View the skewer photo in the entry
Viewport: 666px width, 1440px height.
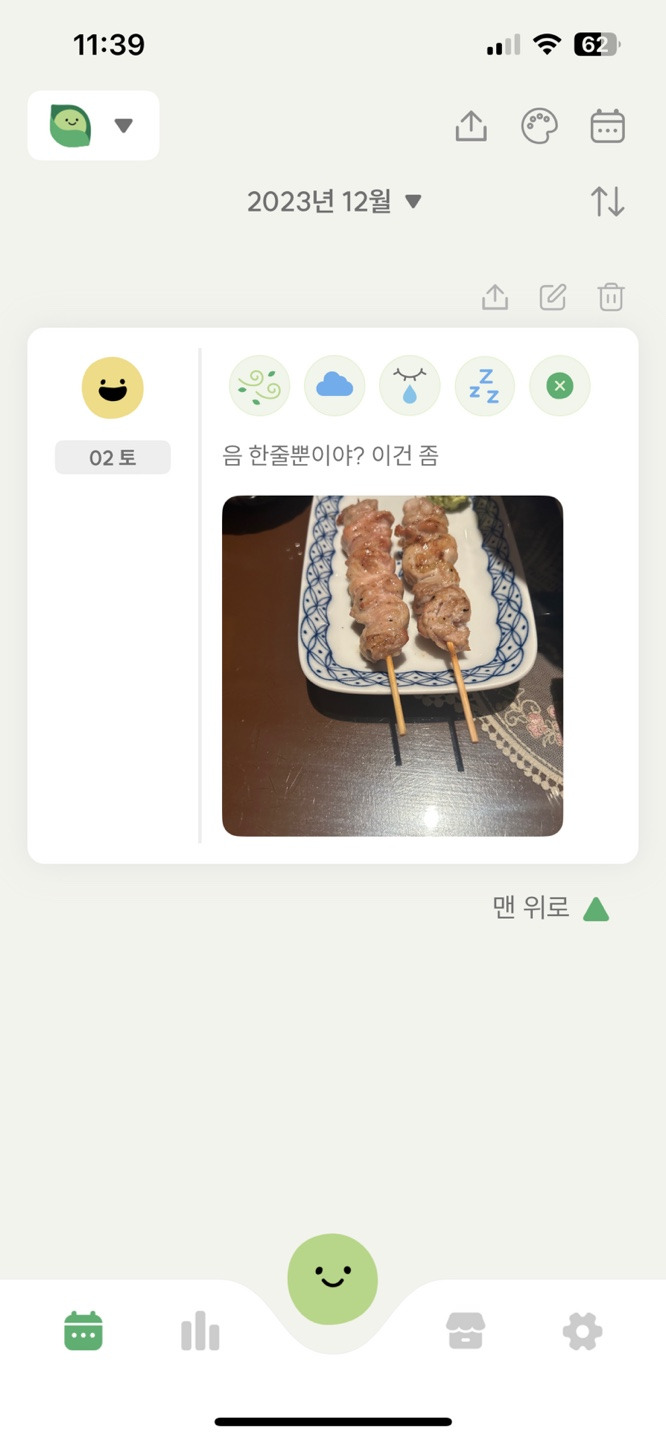point(392,665)
